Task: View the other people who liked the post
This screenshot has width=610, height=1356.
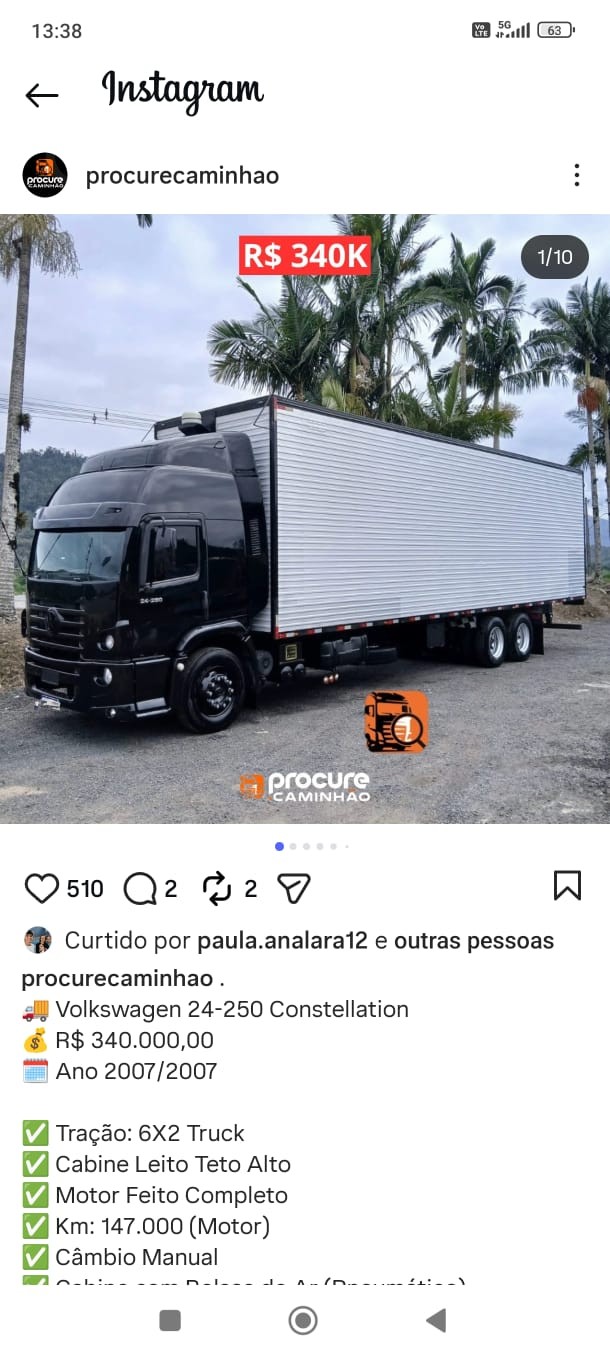Action: 473,941
